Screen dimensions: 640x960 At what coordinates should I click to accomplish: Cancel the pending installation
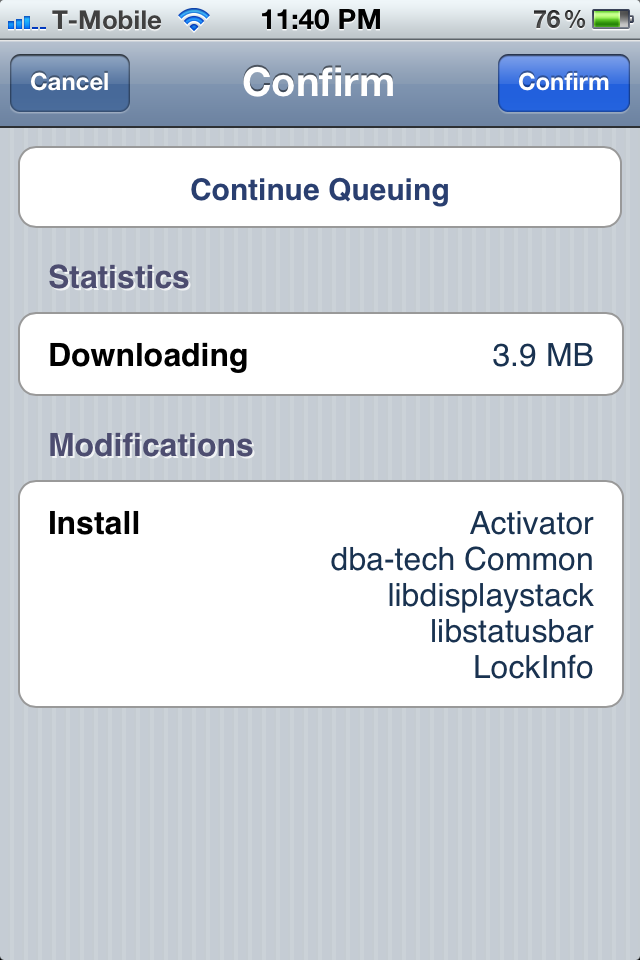tap(69, 83)
